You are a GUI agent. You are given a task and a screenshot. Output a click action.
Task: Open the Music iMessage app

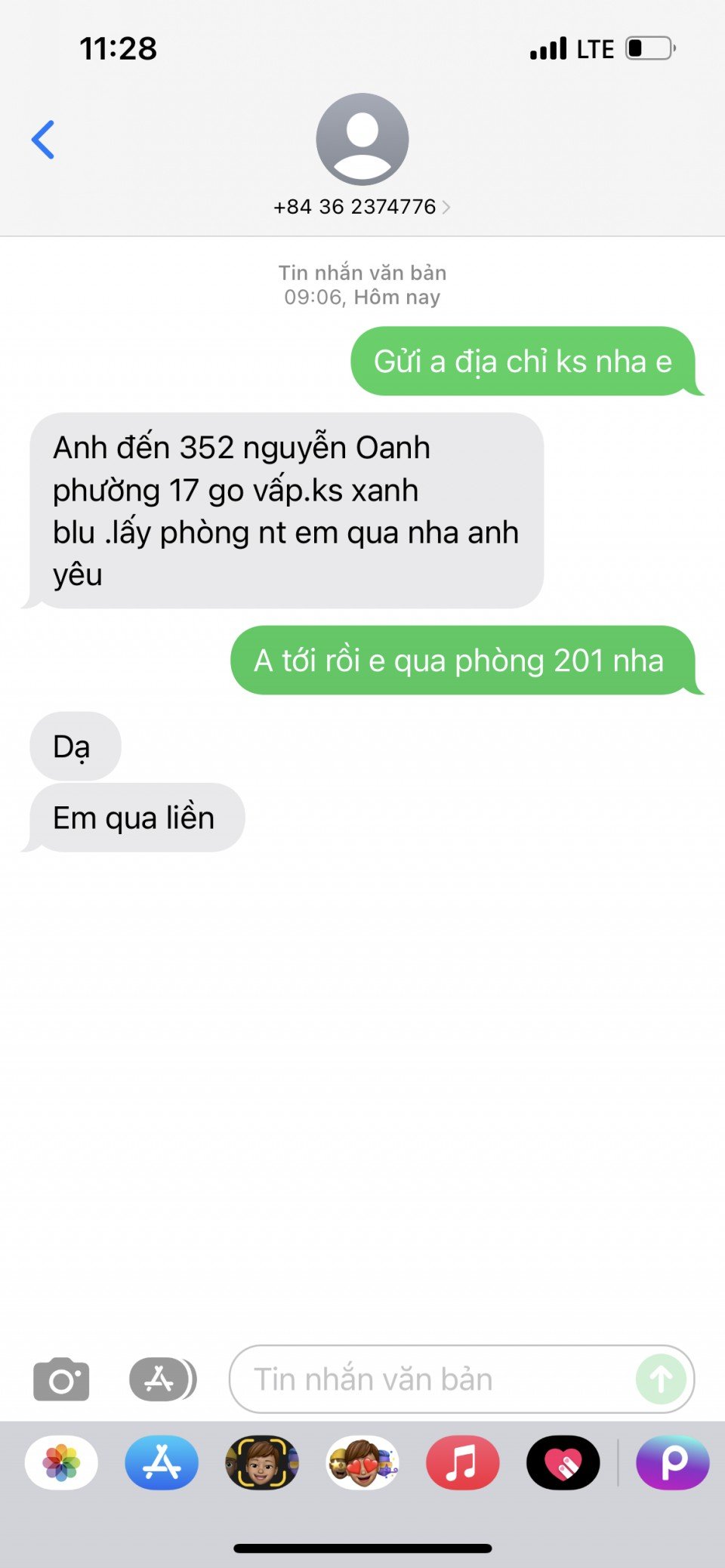click(x=462, y=1462)
